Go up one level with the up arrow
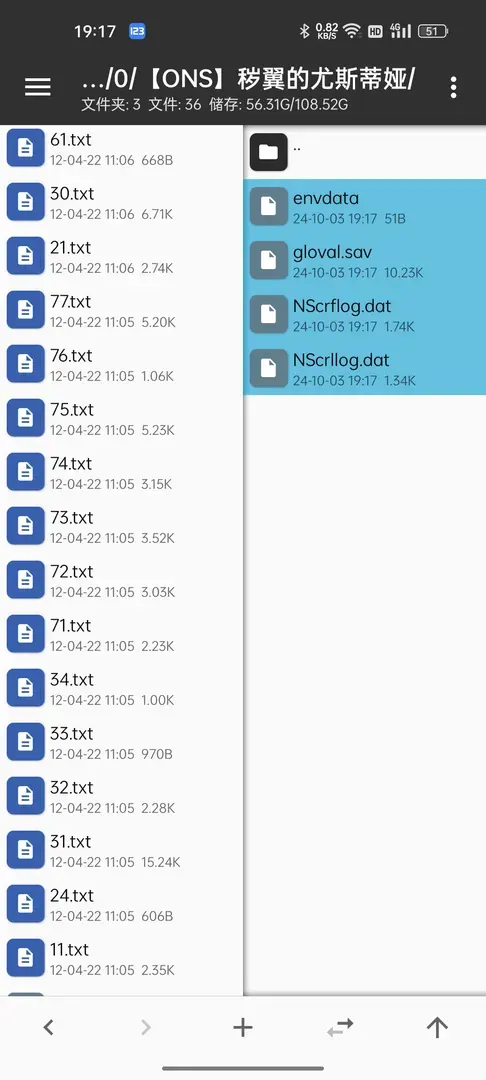This screenshot has height=1080, width=486. tap(437, 1028)
